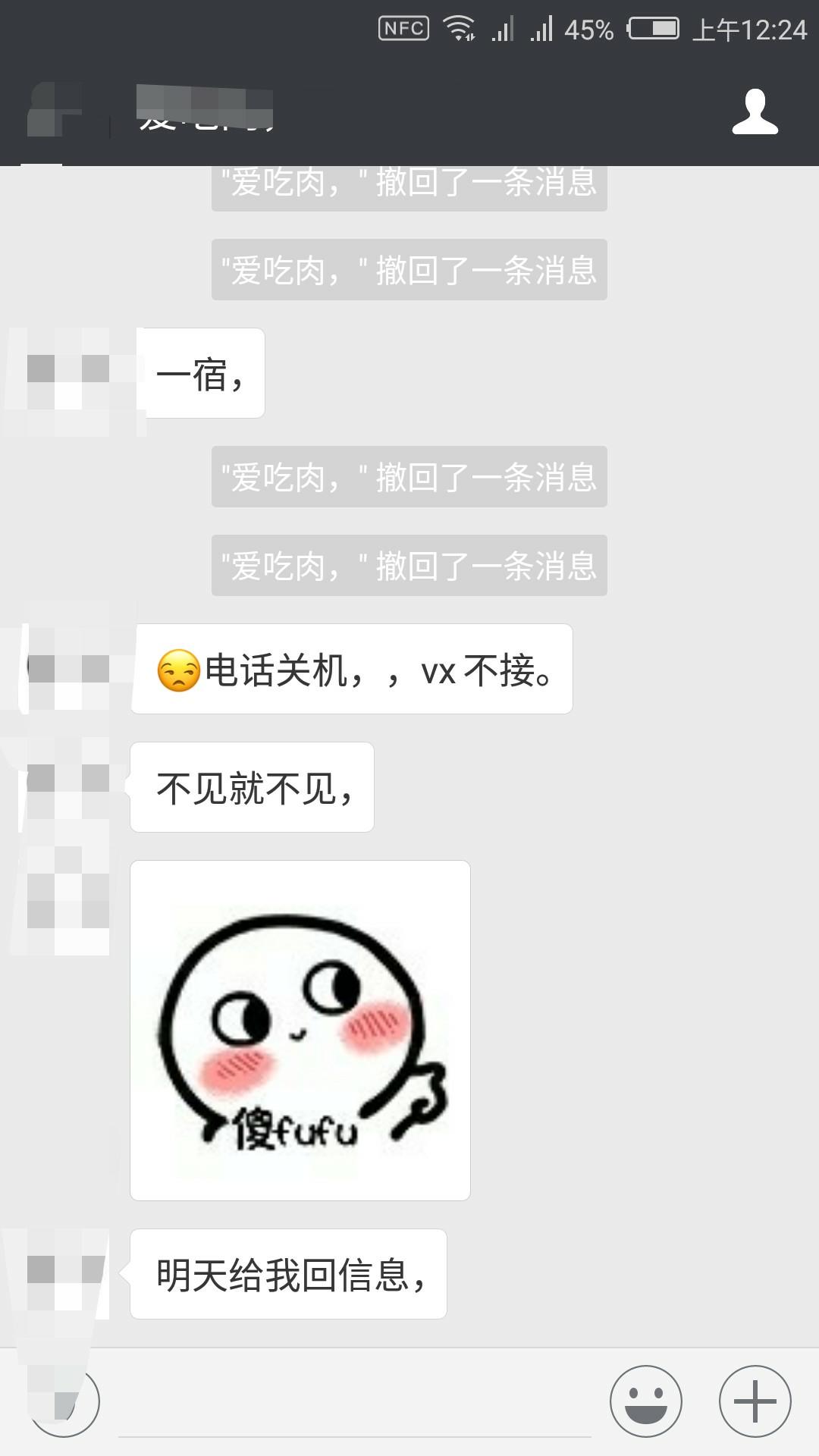Open the plus attachments menu
This screenshot has width=819, height=1456.
[755, 1401]
